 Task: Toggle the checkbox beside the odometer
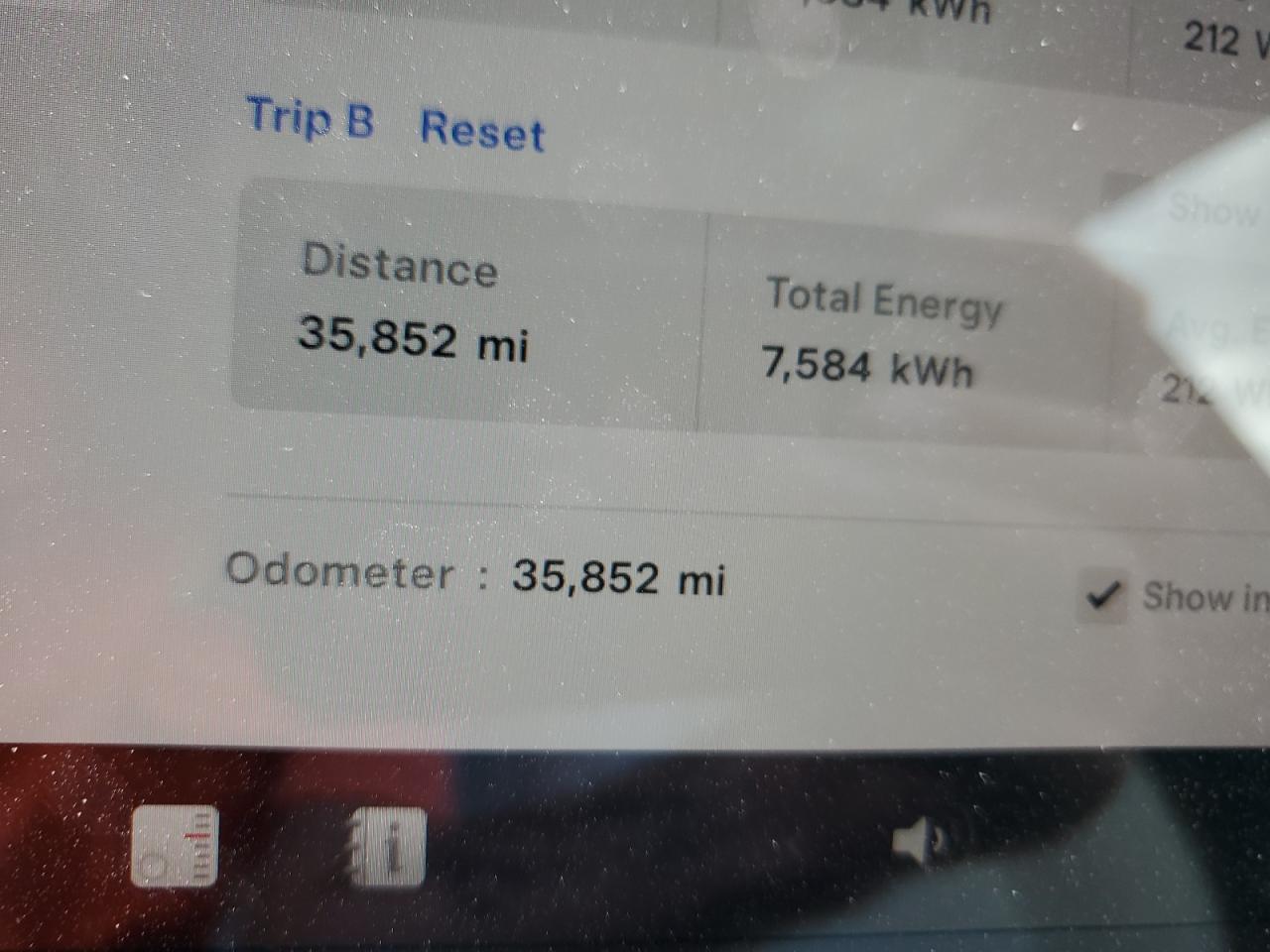tap(1102, 596)
